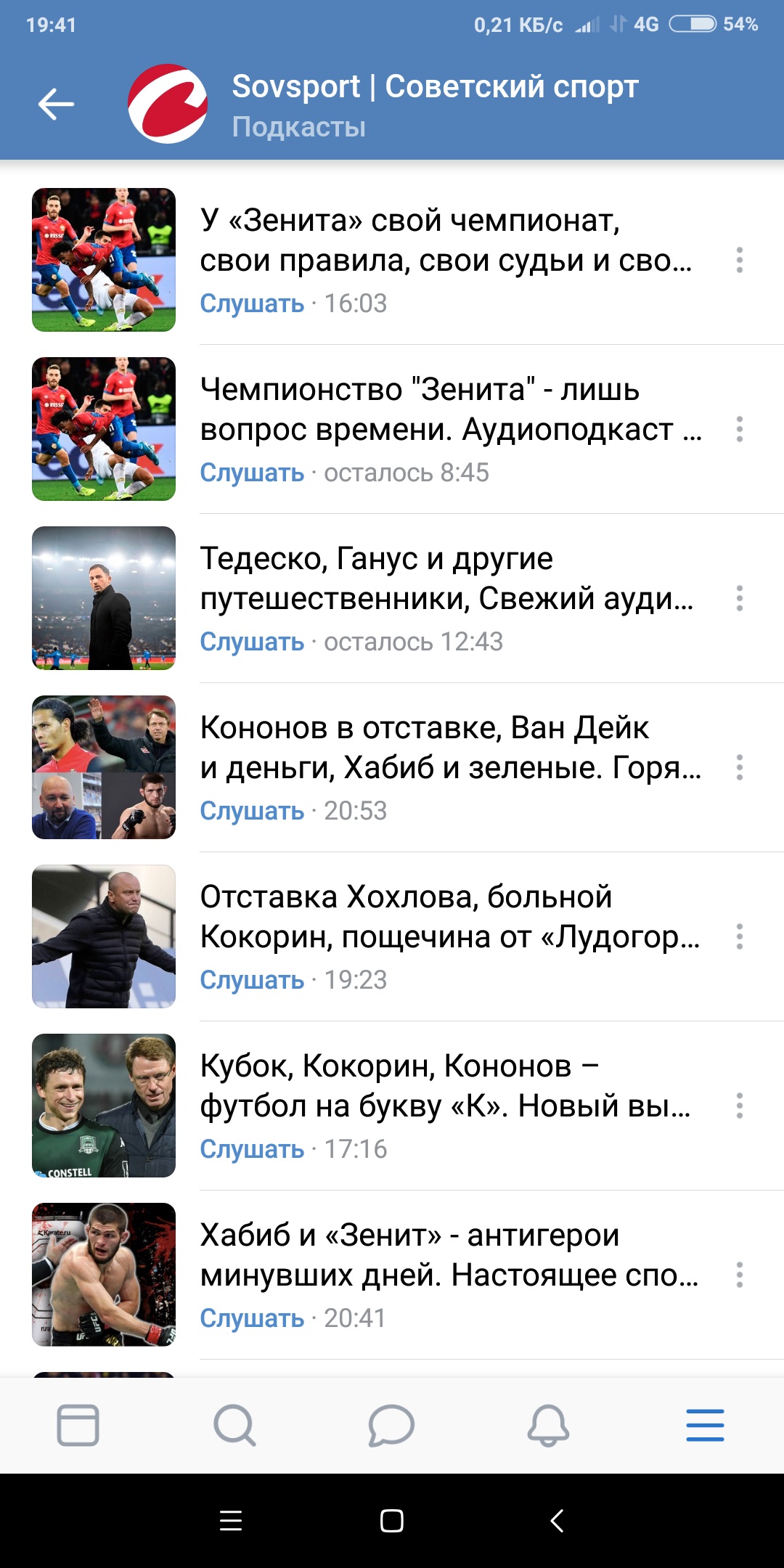The height and width of the screenshot is (1568, 784).
Task: Open podcast «Отставка Хохлова, больной Кокорин»
Action: (450, 917)
